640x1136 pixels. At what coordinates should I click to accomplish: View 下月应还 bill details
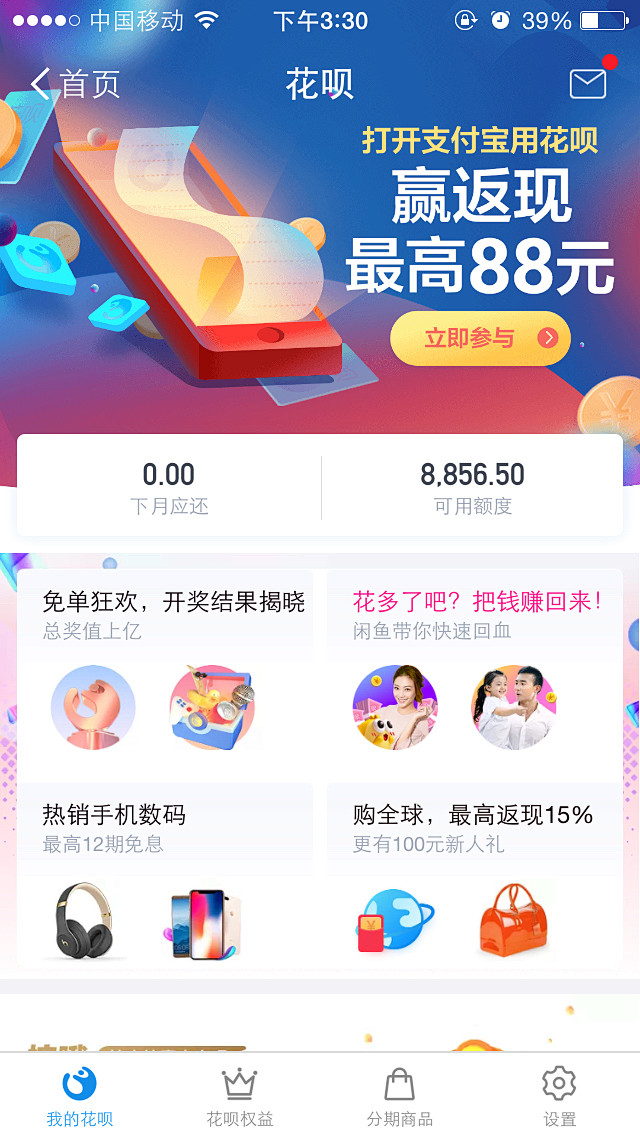[169, 485]
